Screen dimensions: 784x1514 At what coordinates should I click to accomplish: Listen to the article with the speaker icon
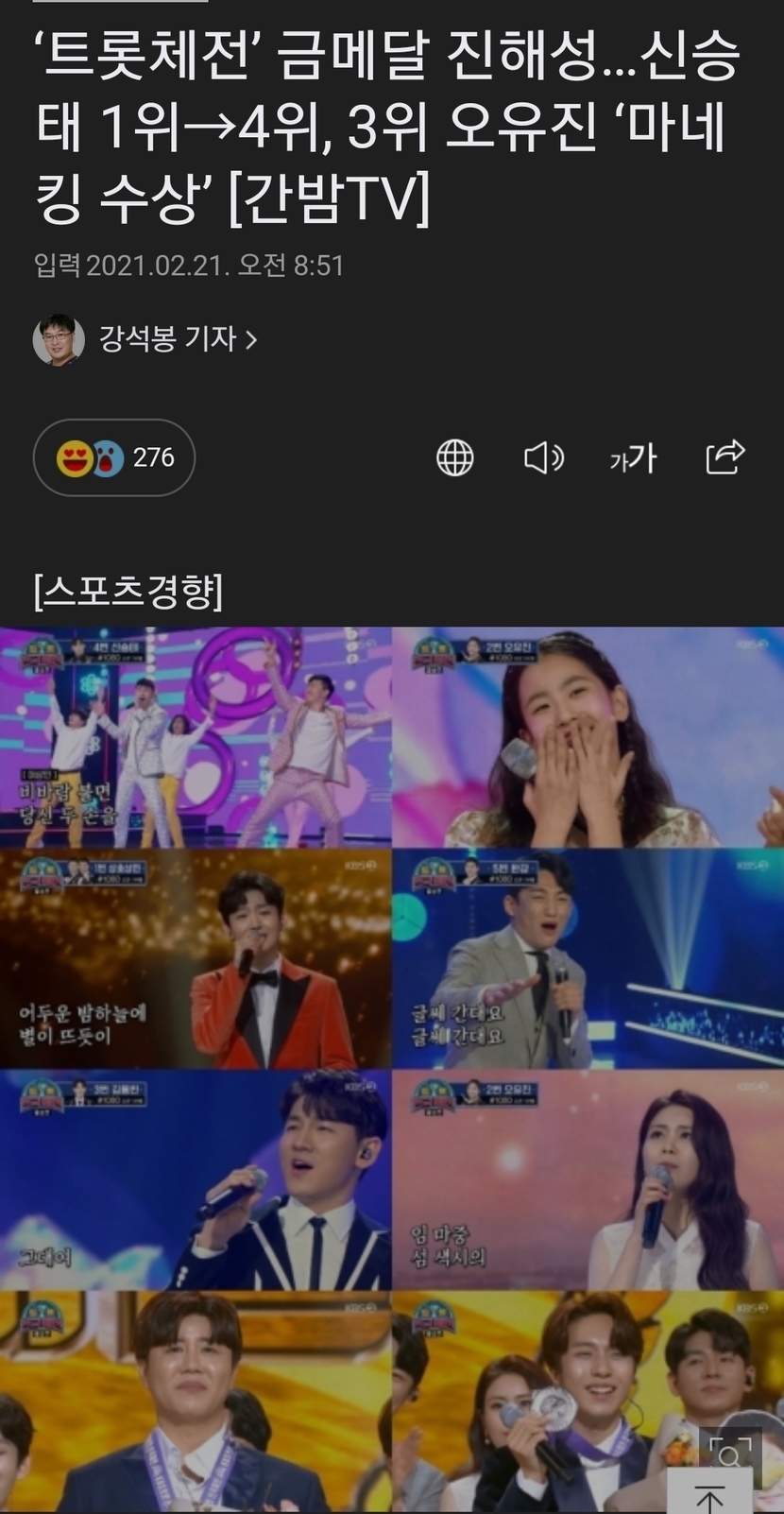[543, 458]
